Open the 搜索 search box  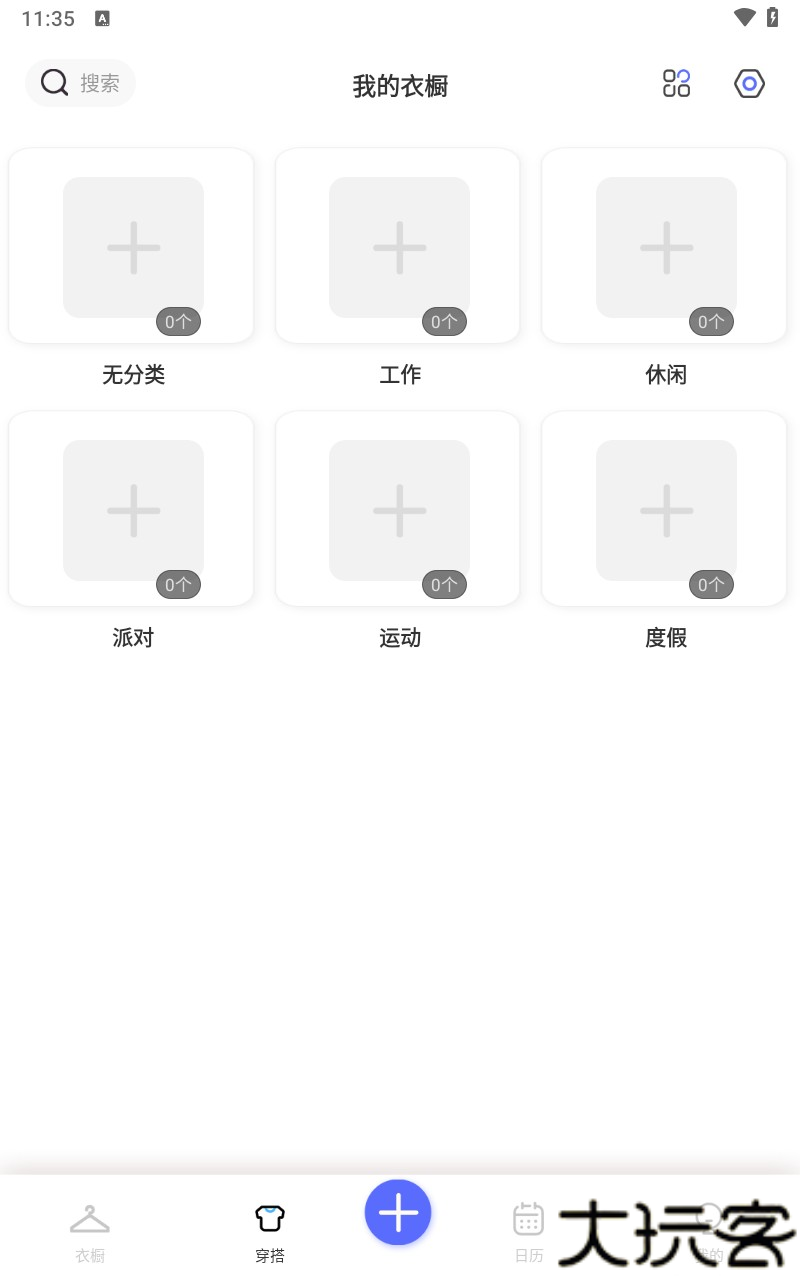pos(80,83)
